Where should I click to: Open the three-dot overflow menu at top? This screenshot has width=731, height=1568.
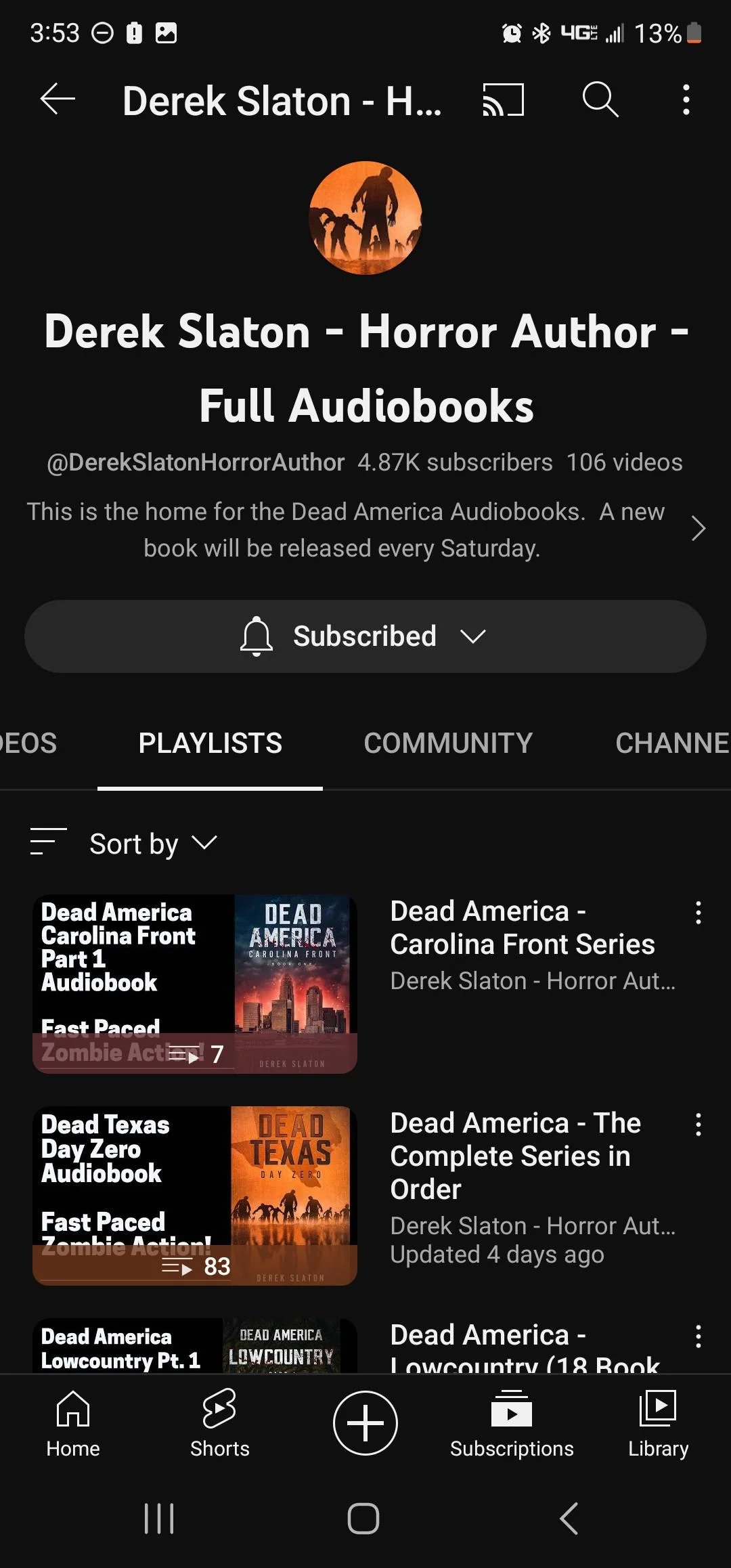point(686,99)
